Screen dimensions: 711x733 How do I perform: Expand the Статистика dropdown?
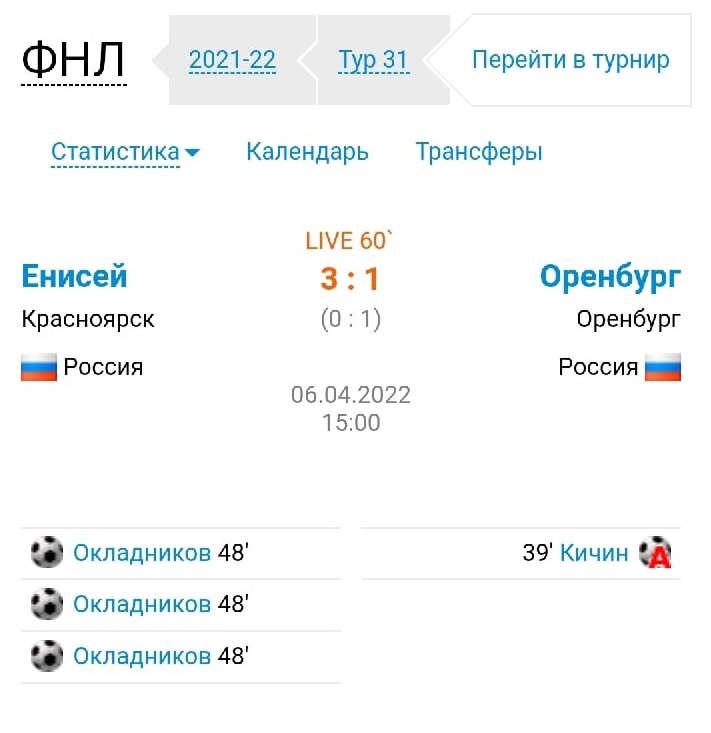125,152
